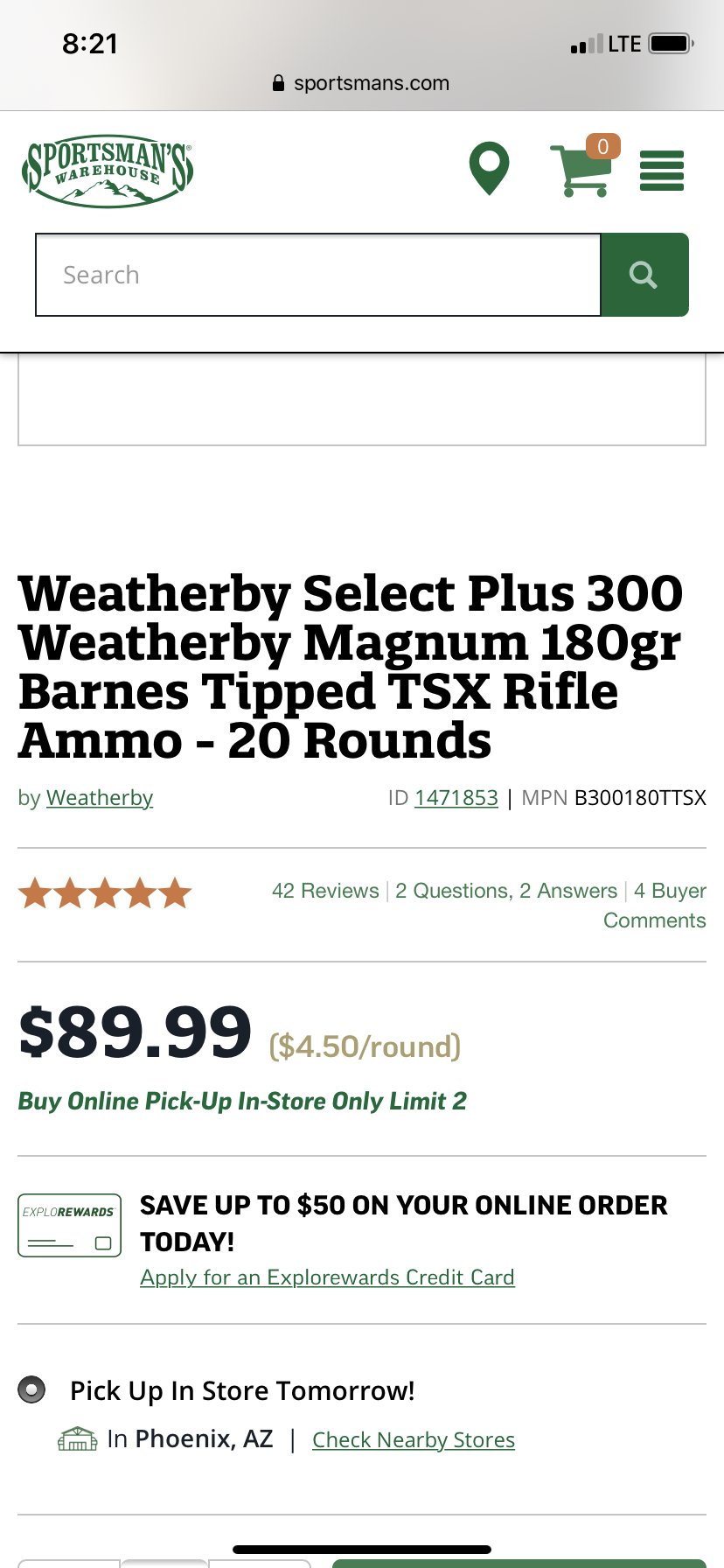This screenshot has height=1568, width=724.
Task: Select Pick Up In Store Tomorrow option
Action: click(32, 1389)
